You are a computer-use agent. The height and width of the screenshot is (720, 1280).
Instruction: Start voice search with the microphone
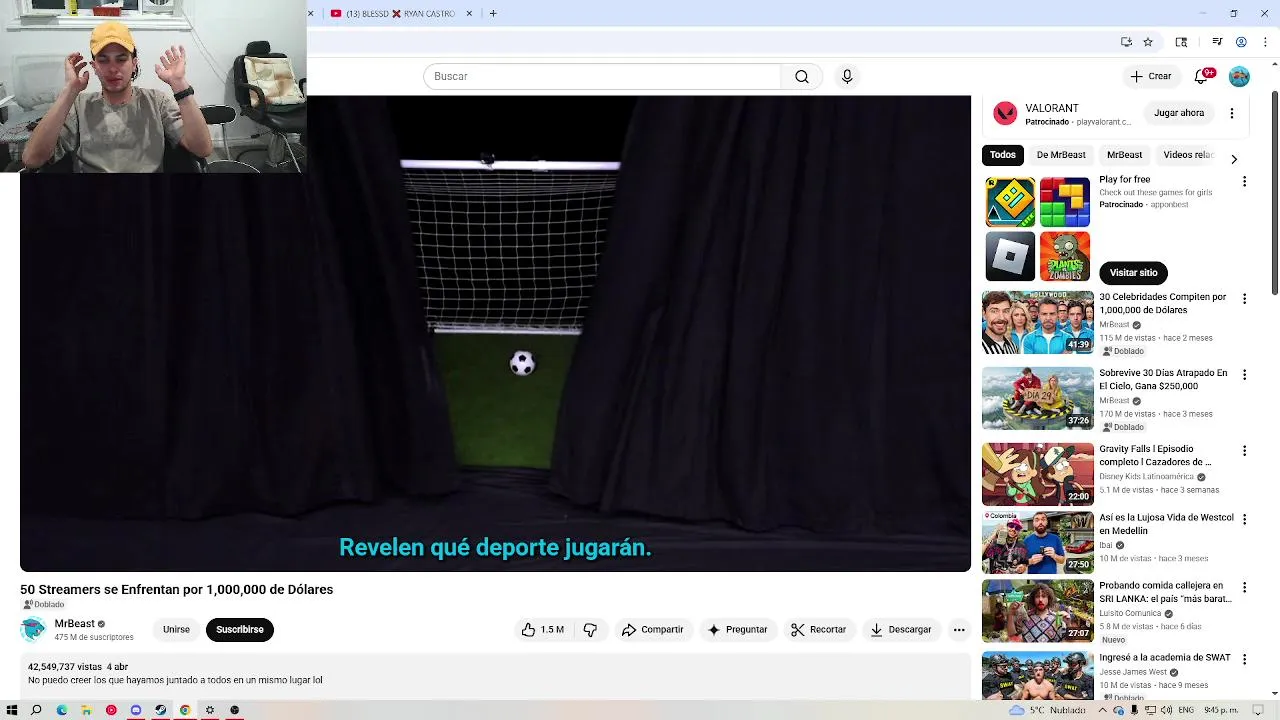[x=847, y=76]
